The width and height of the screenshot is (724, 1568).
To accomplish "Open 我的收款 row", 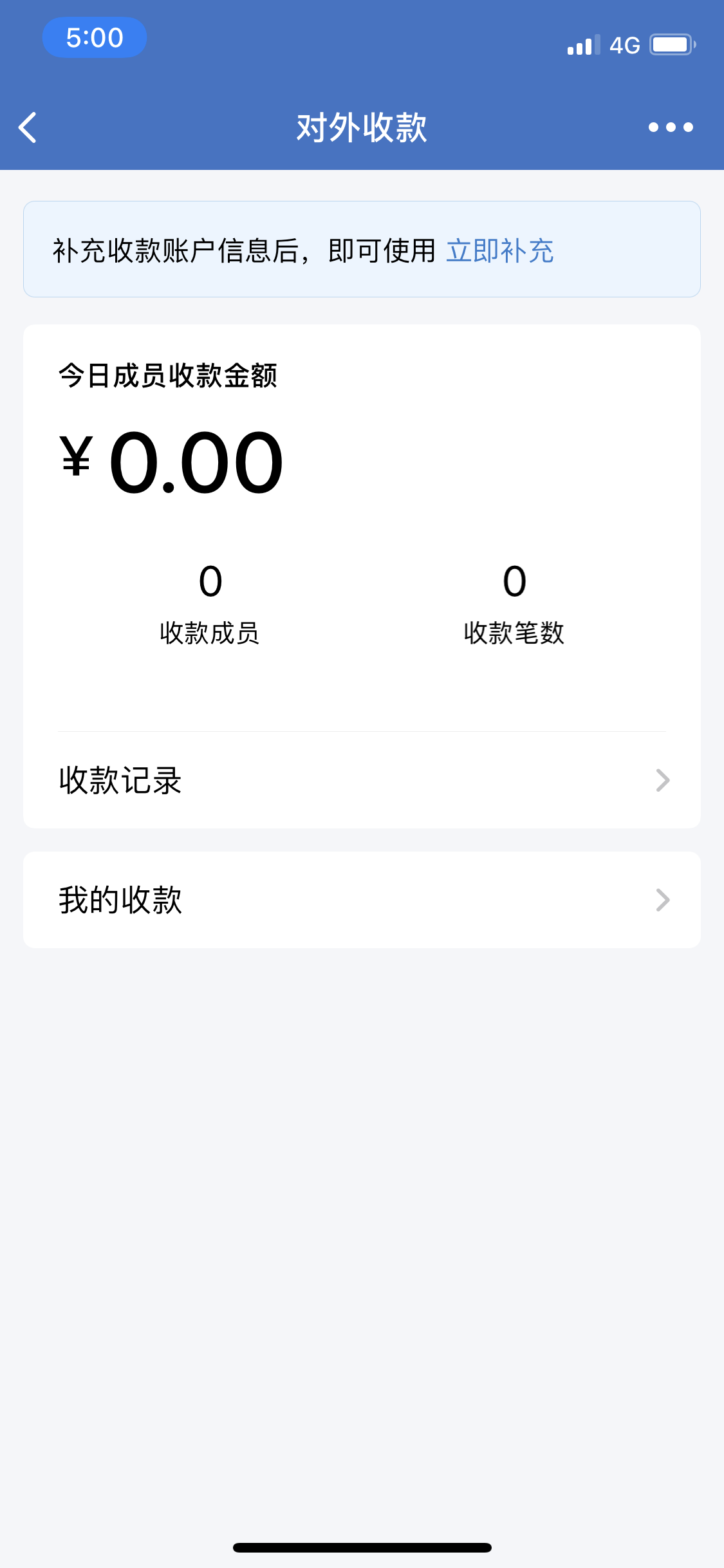I will pos(362,900).
